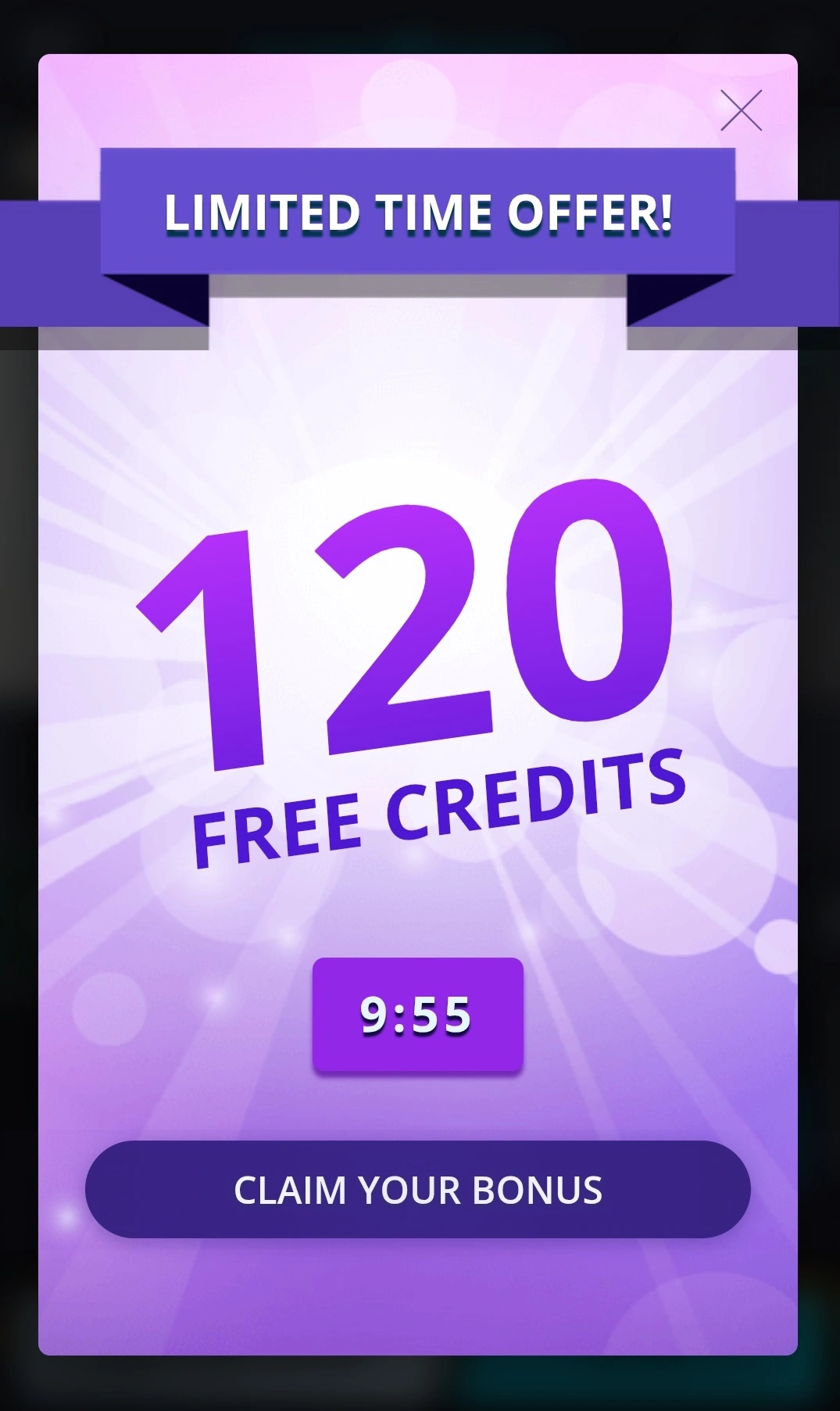Image resolution: width=840 pixels, height=1411 pixels.
Task: Tap Claim Your Bonus button
Action: tap(417, 1189)
